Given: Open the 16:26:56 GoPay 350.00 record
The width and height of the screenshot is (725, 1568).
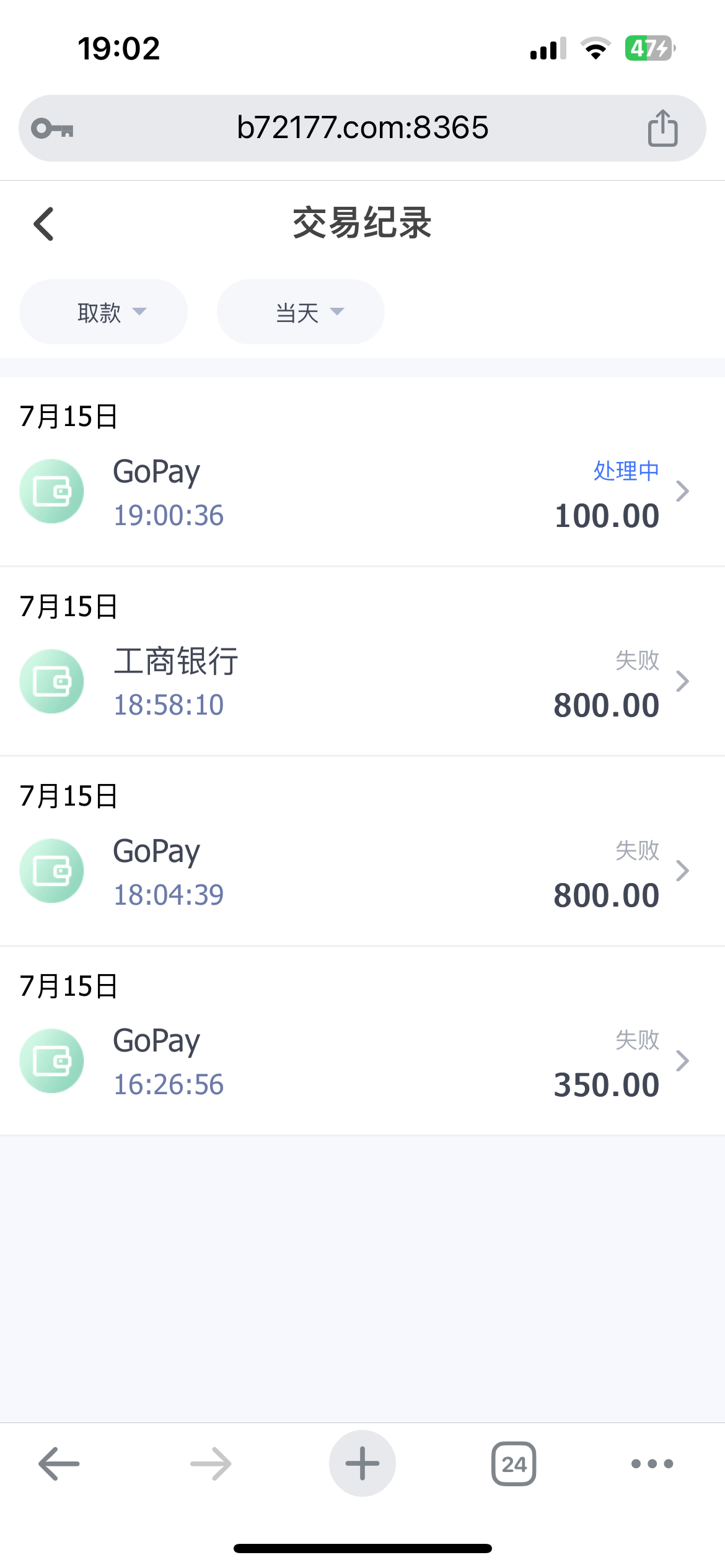Looking at the screenshot, I should coord(362,1061).
